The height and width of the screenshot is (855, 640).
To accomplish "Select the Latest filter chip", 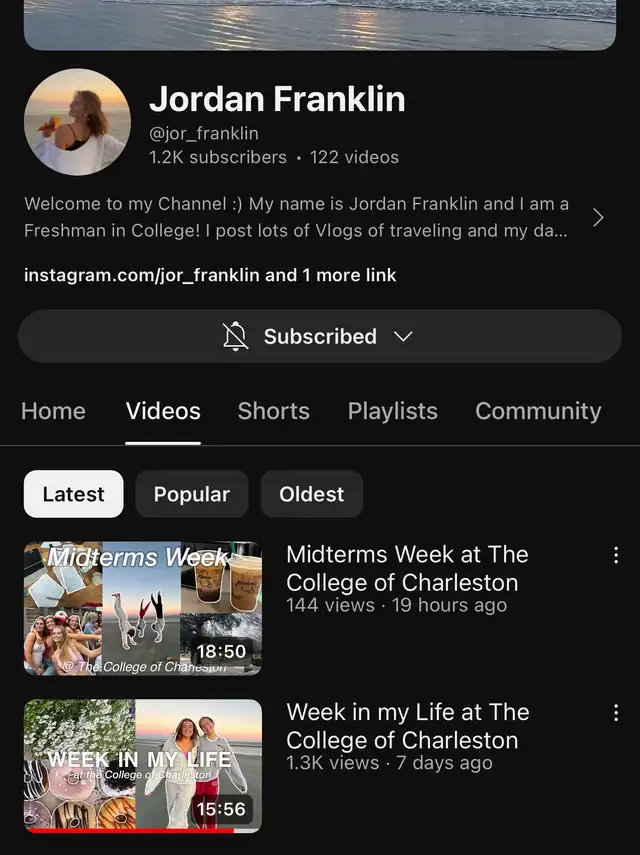I will click(x=73, y=494).
